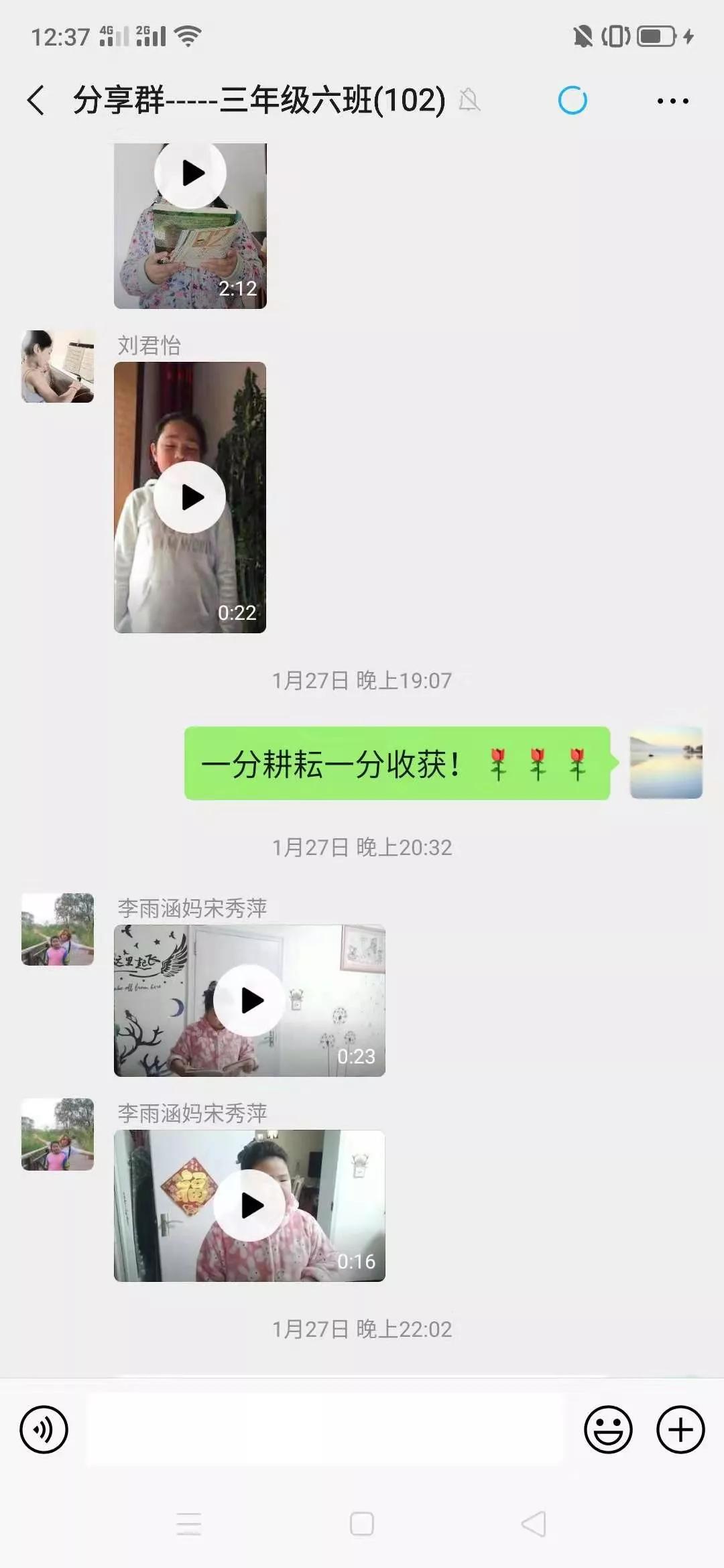The height and width of the screenshot is (1568, 724).
Task: Open recent apps from navigation bar
Action: [189, 1524]
